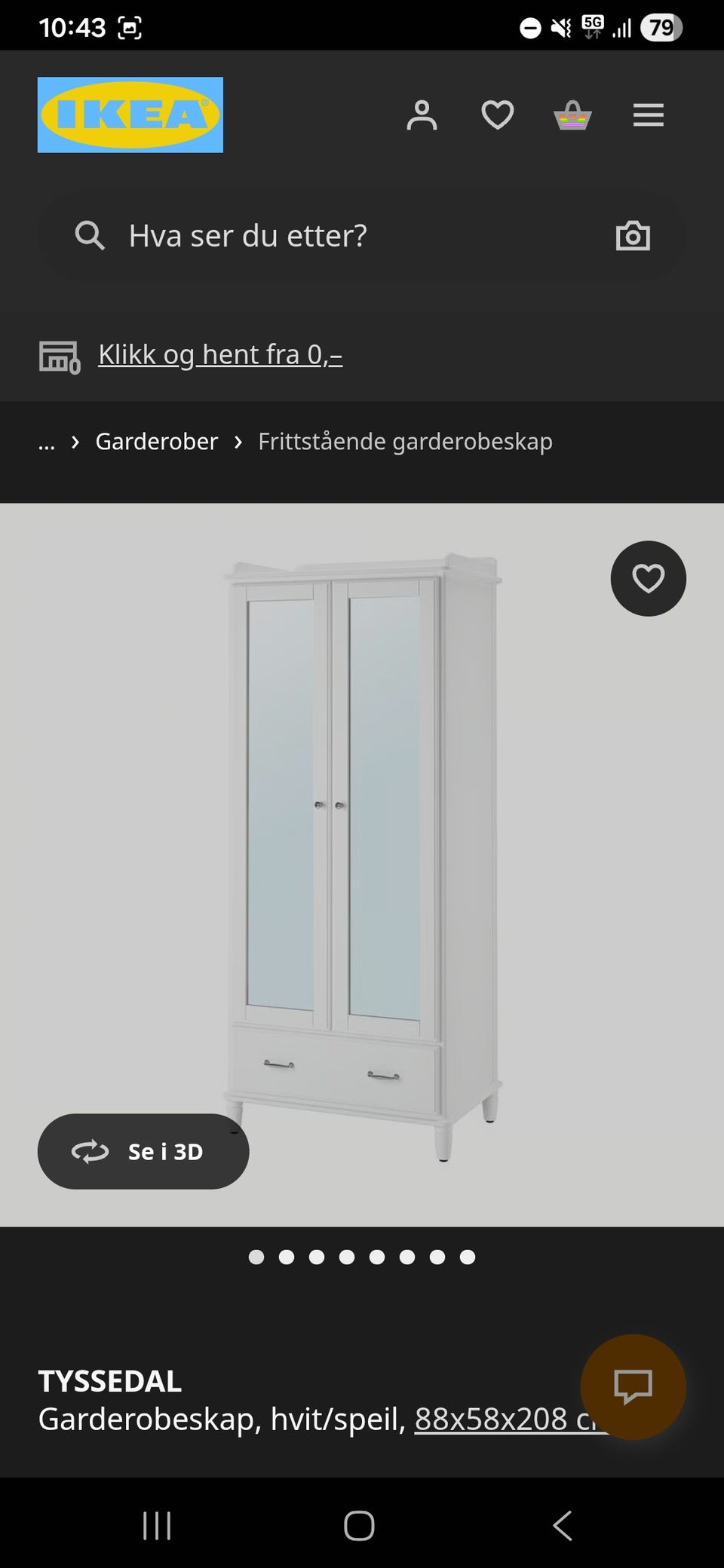This screenshot has width=724, height=1568.
Task: Open the Frittstående garderobeskap category
Action: coord(405,442)
